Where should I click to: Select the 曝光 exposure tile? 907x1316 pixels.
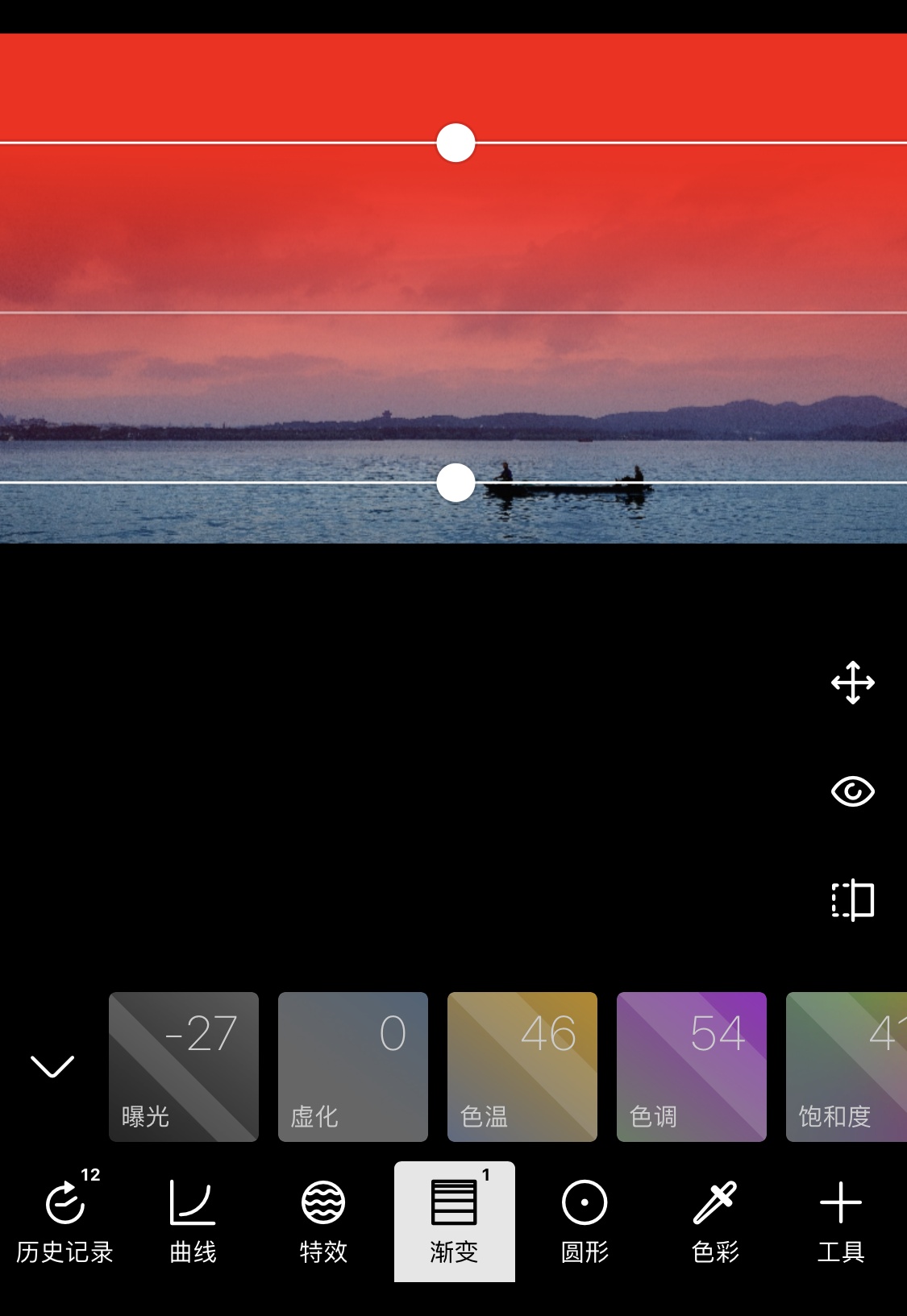(x=184, y=1066)
